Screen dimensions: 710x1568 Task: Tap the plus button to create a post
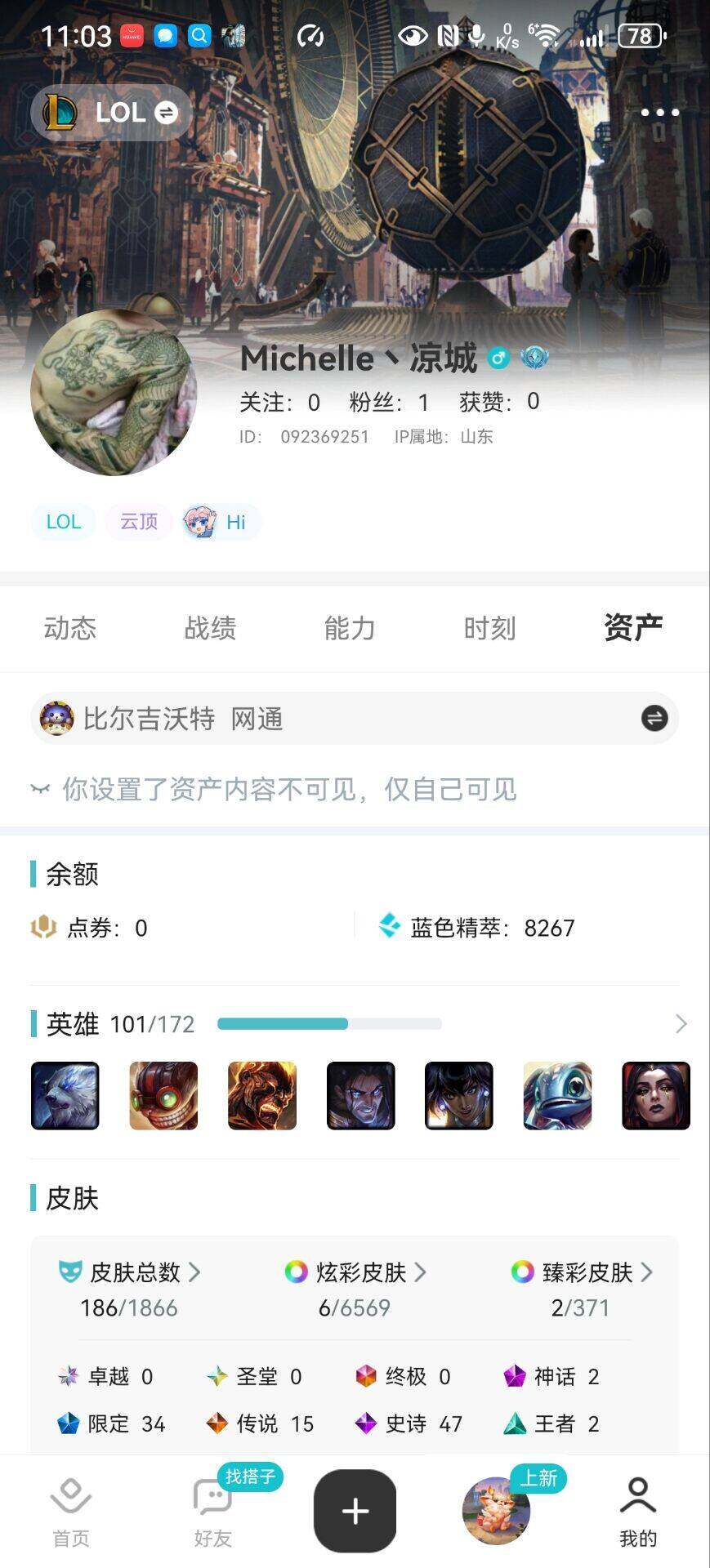pyautogui.click(x=355, y=1511)
